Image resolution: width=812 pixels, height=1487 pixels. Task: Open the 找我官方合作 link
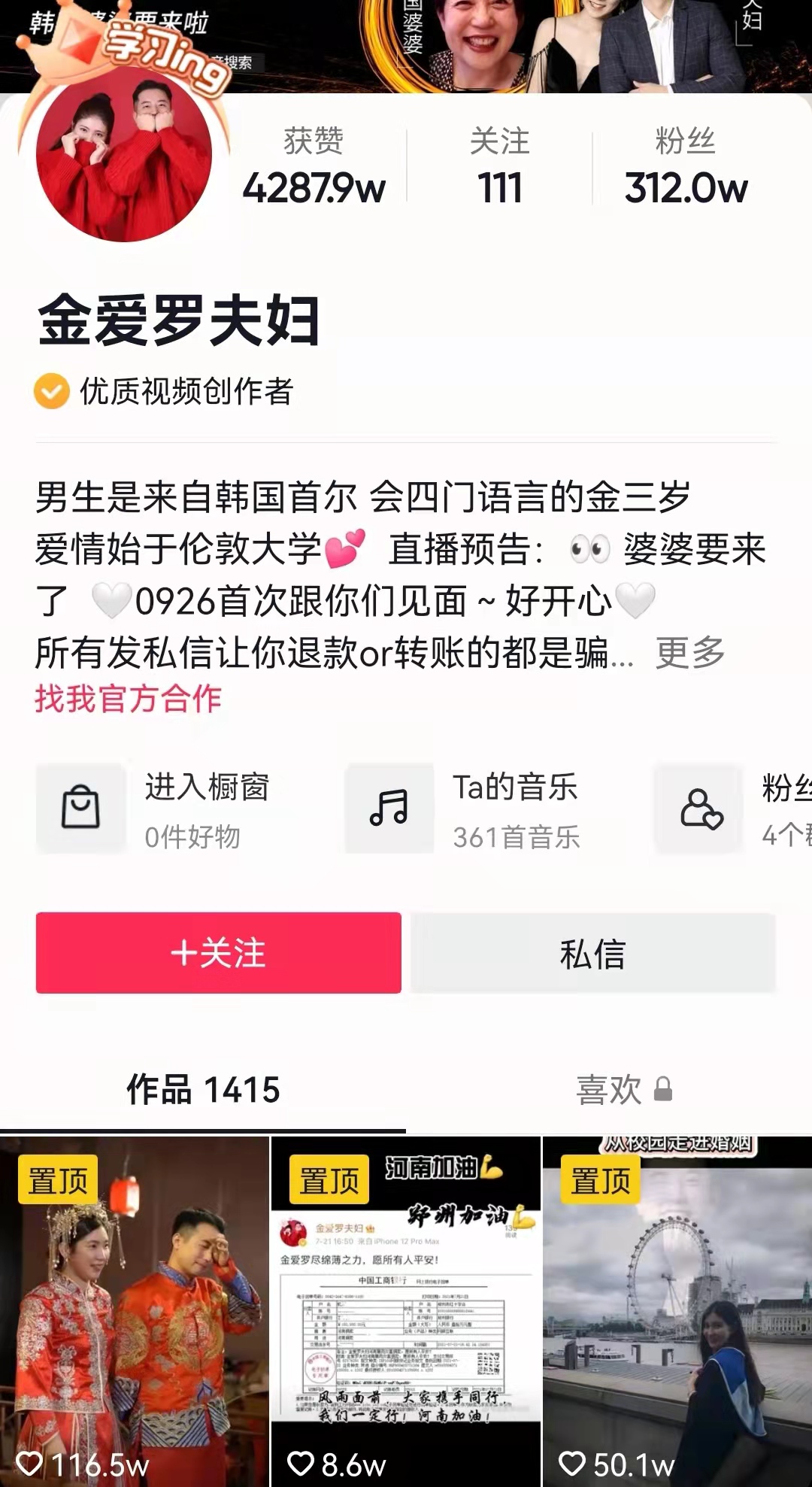click(128, 699)
